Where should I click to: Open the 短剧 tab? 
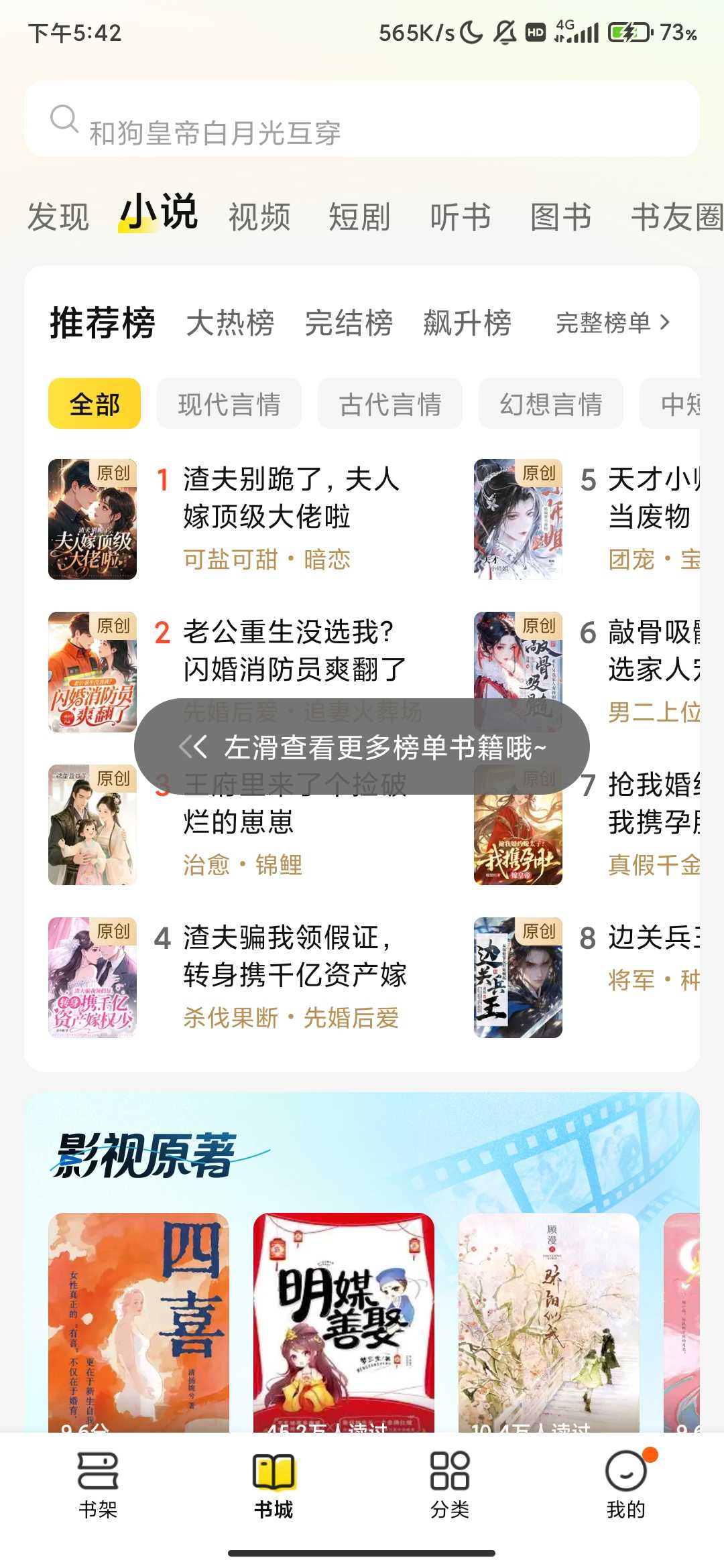tap(359, 217)
